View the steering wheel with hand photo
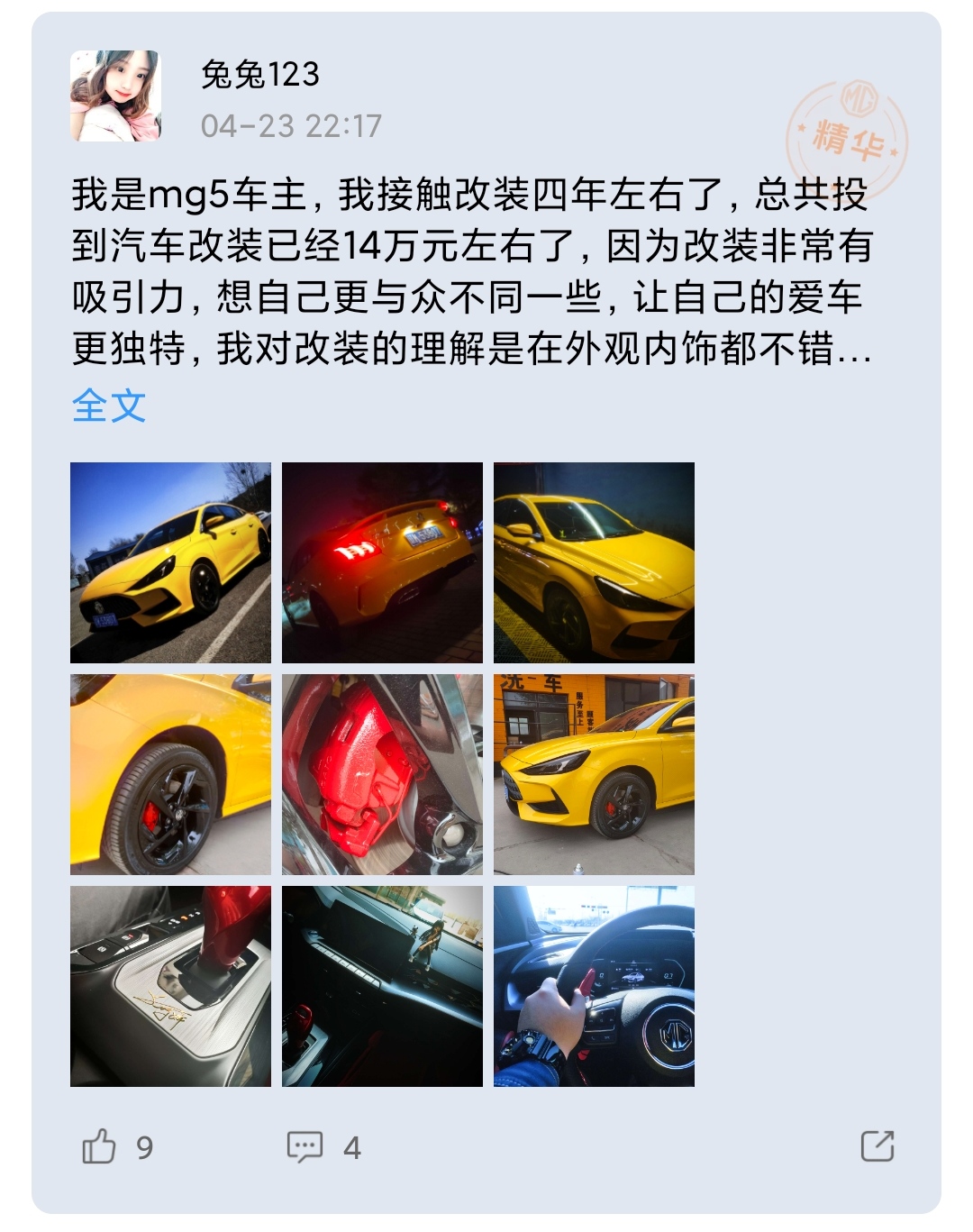This screenshot has width=973, height=1232. [594, 986]
